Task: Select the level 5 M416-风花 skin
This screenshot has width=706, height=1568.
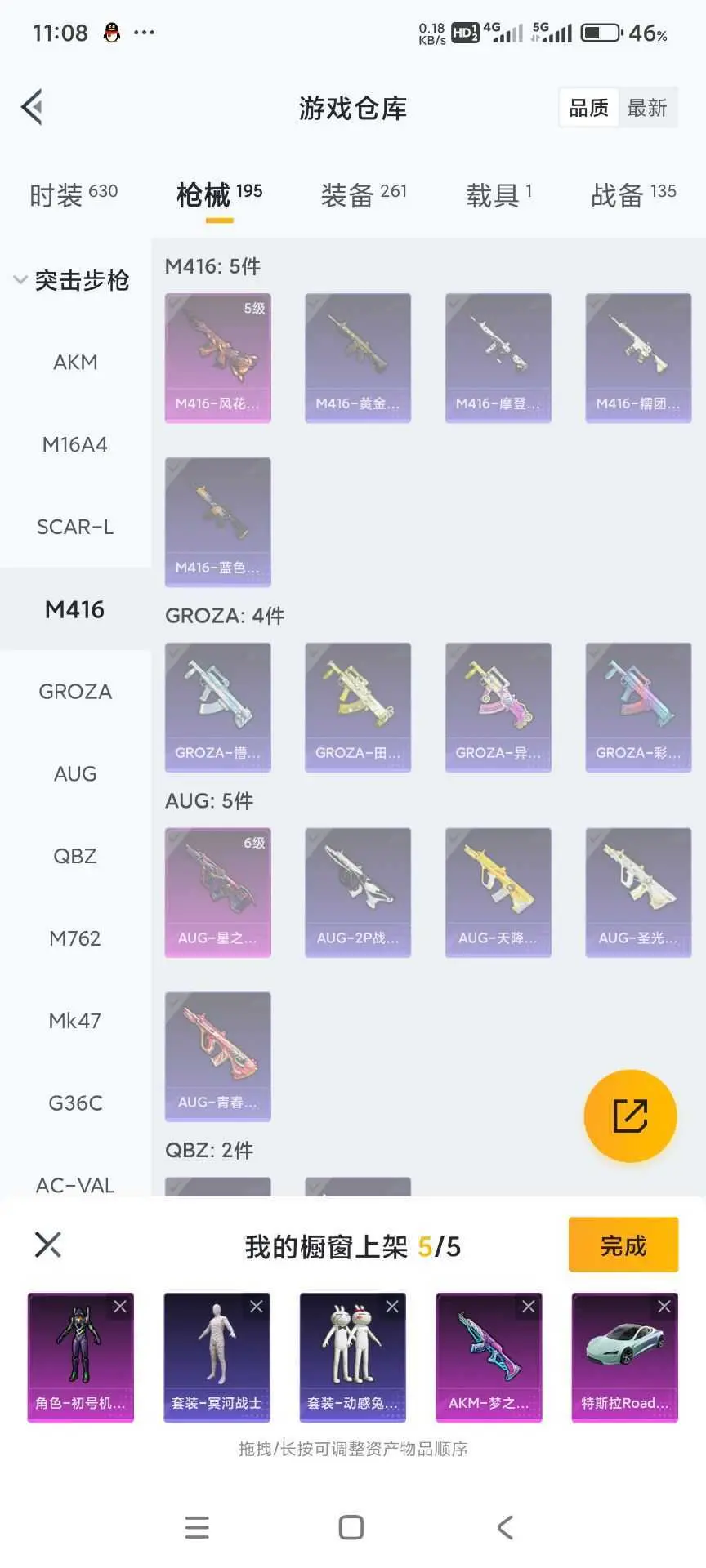Action: [x=217, y=358]
